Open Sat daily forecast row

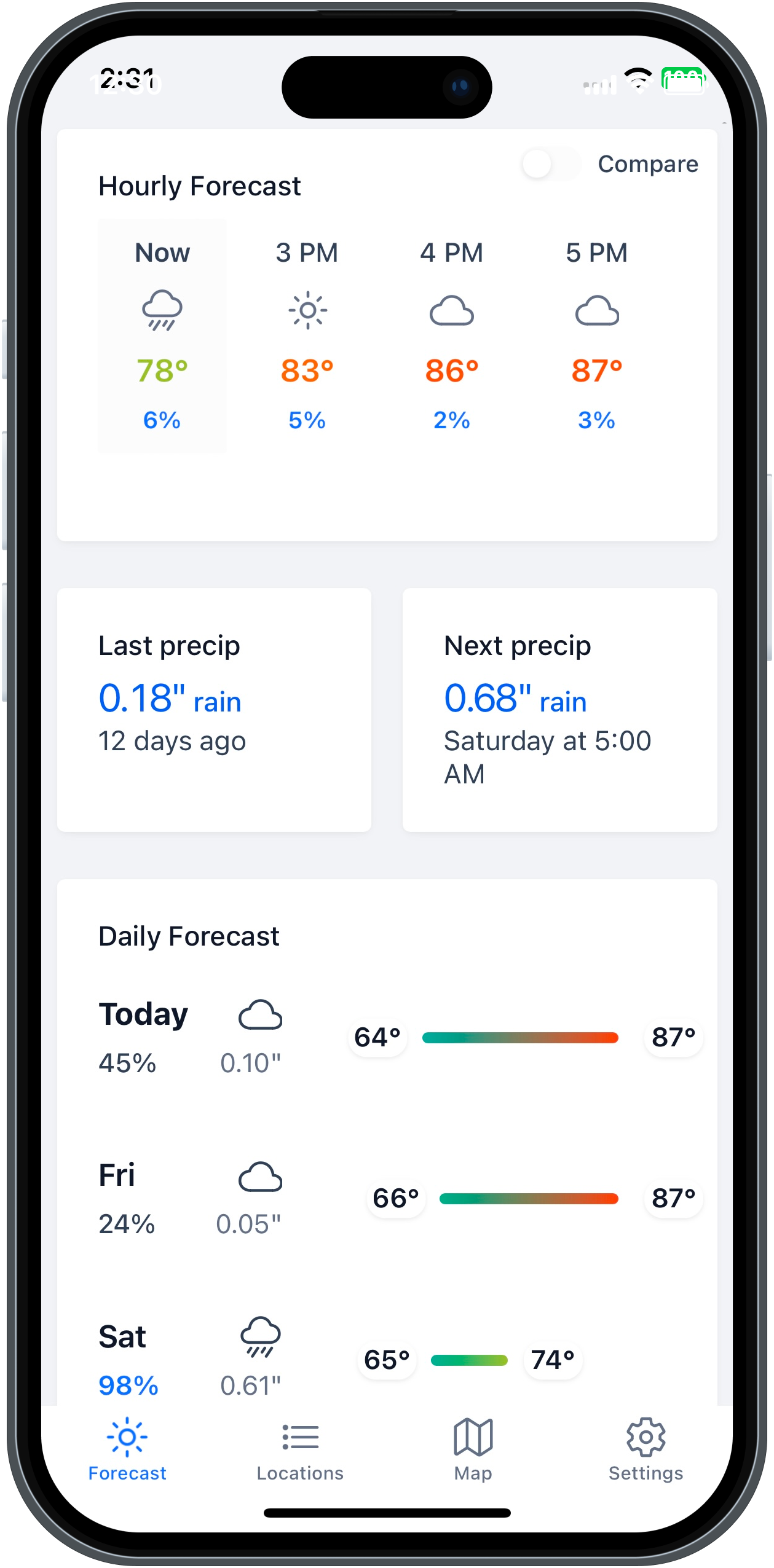click(387, 1359)
